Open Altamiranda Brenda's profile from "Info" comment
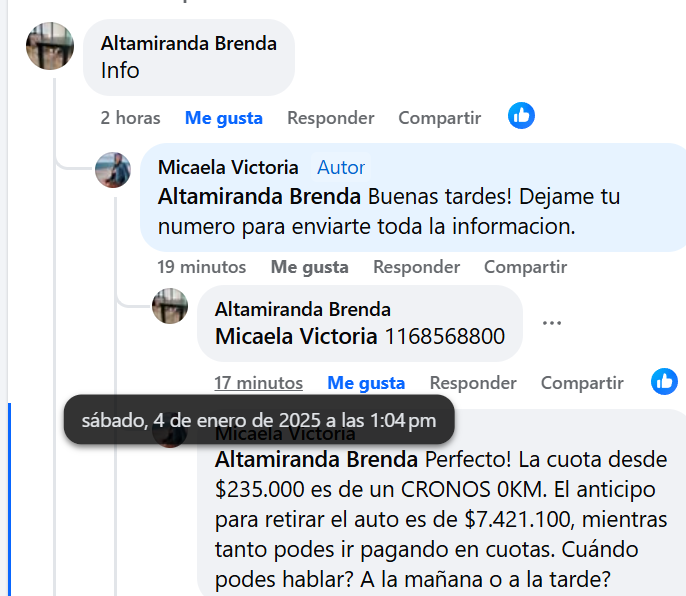This screenshot has height=596, width=686. [189, 44]
